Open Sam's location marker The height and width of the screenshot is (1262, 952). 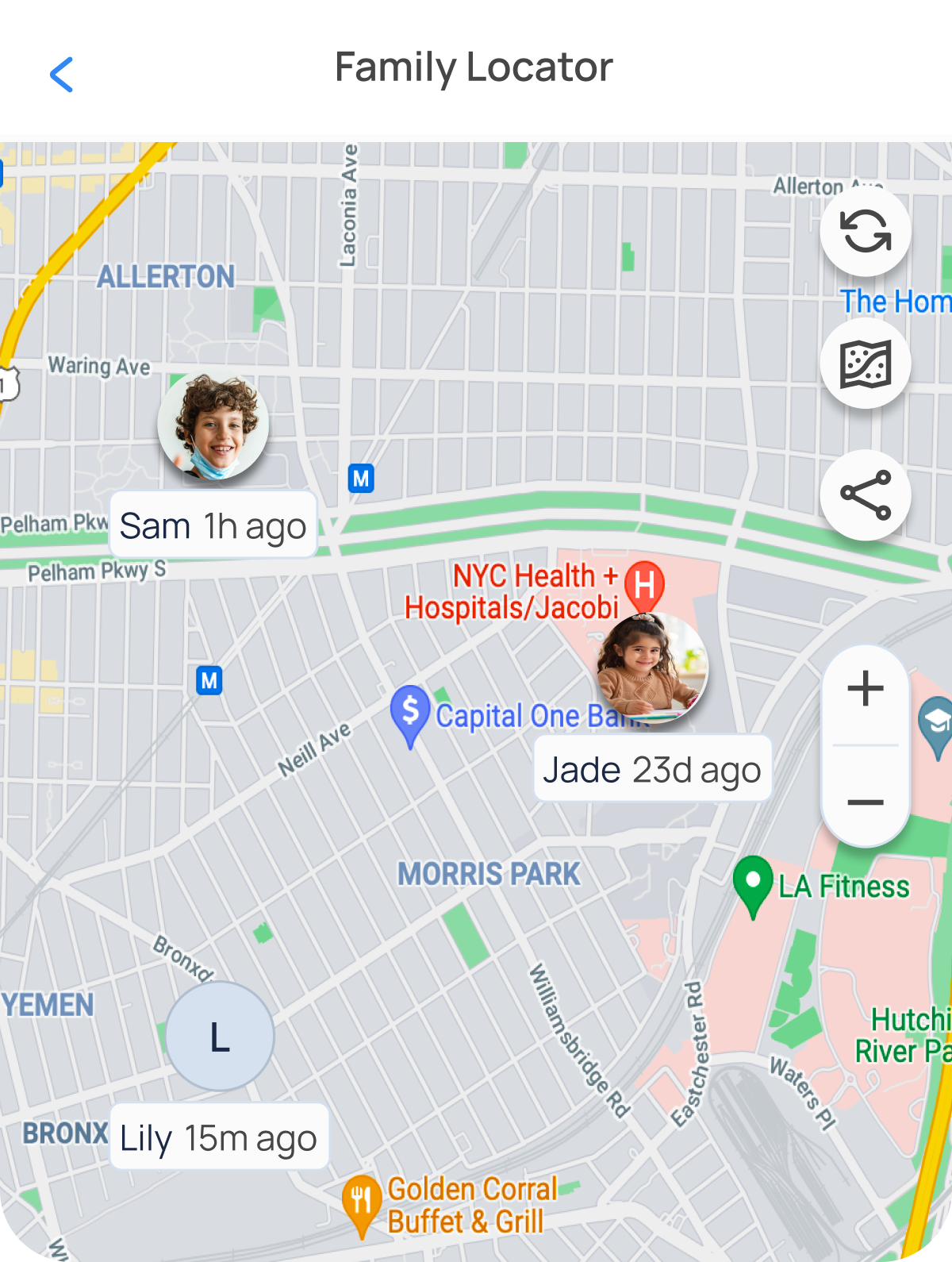[x=213, y=426]
